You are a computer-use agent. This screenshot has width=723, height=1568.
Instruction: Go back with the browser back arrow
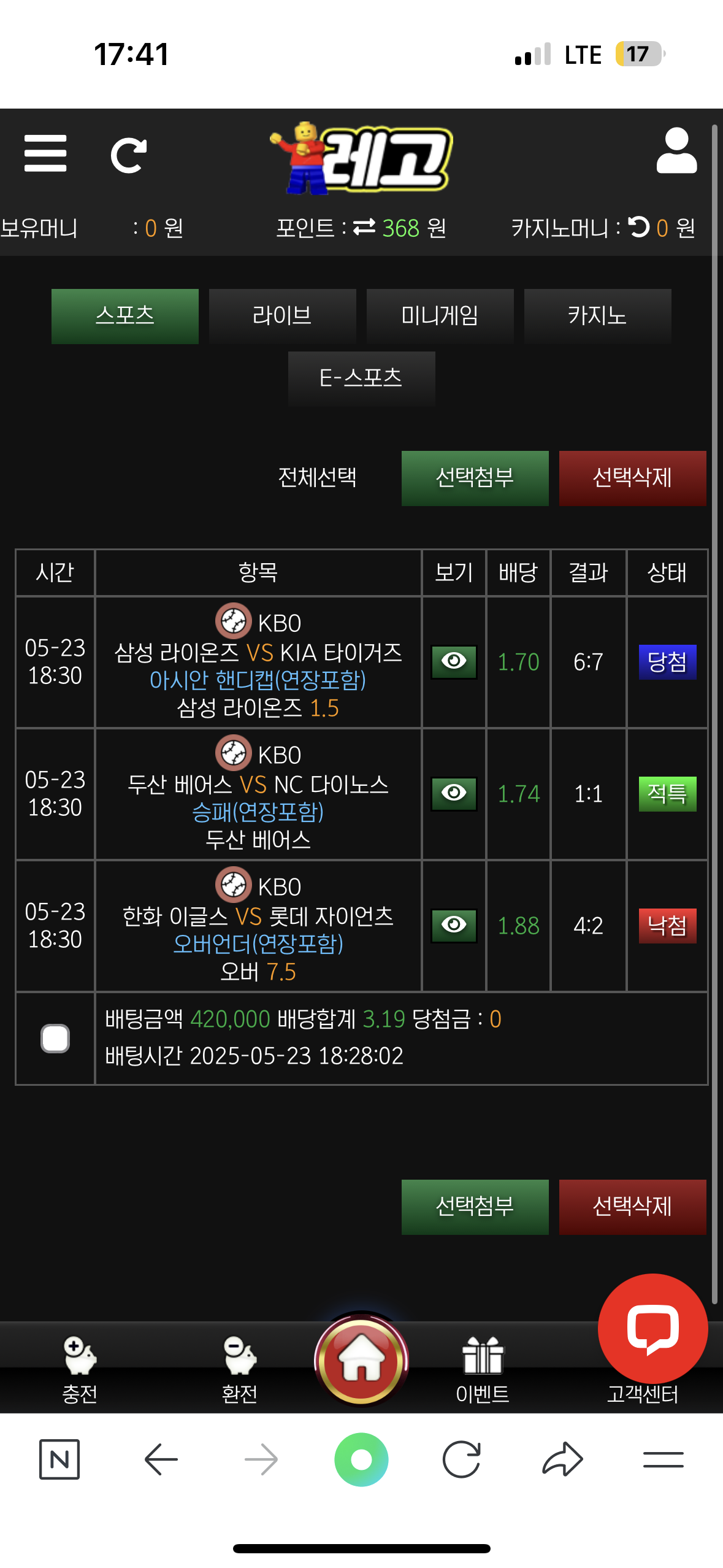tap(161, 1459)
